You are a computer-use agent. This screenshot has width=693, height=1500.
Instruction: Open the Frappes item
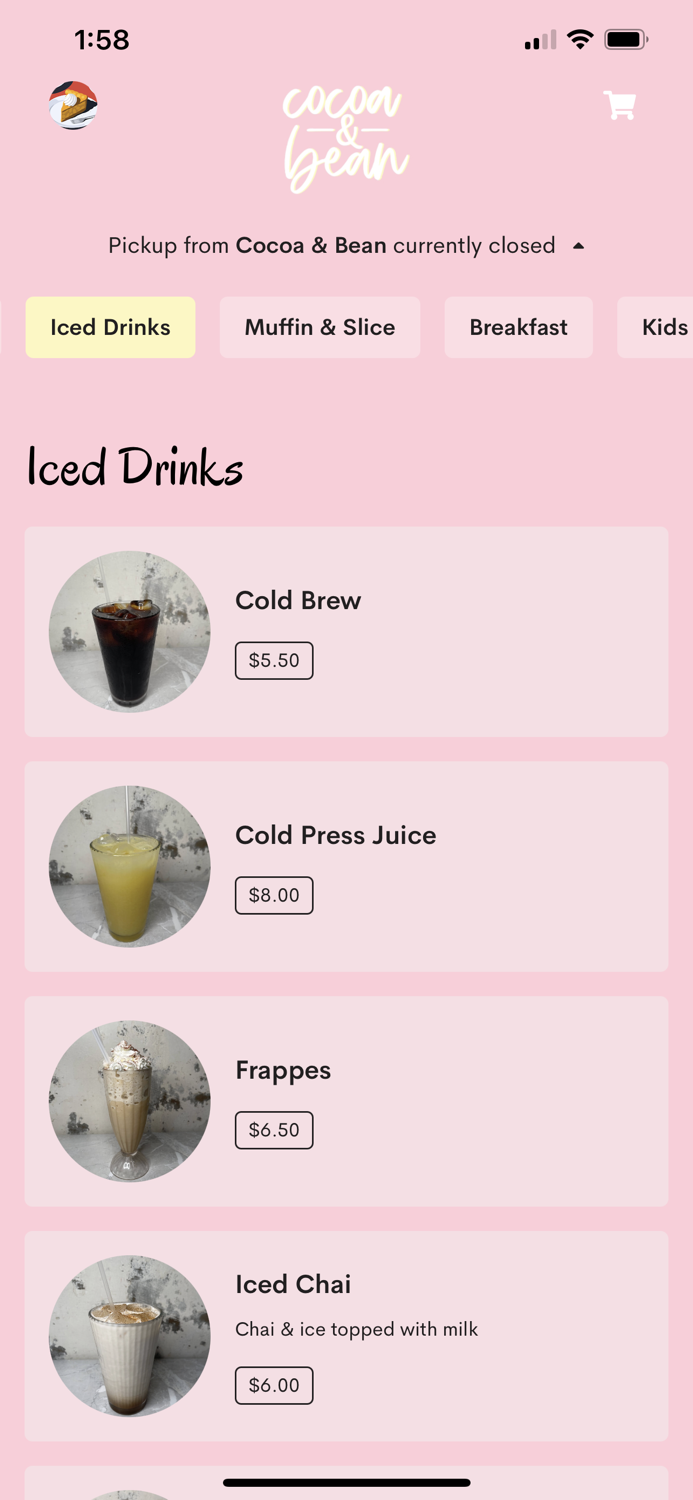click(346, 1101)
